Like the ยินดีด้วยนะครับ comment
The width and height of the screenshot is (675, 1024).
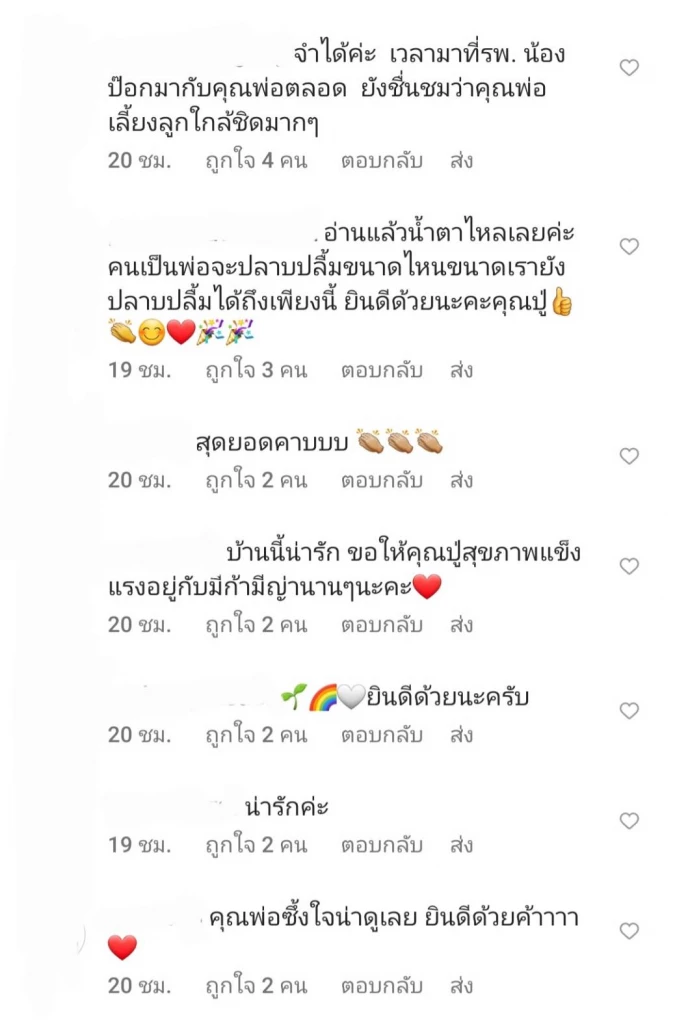coord(629,711)
